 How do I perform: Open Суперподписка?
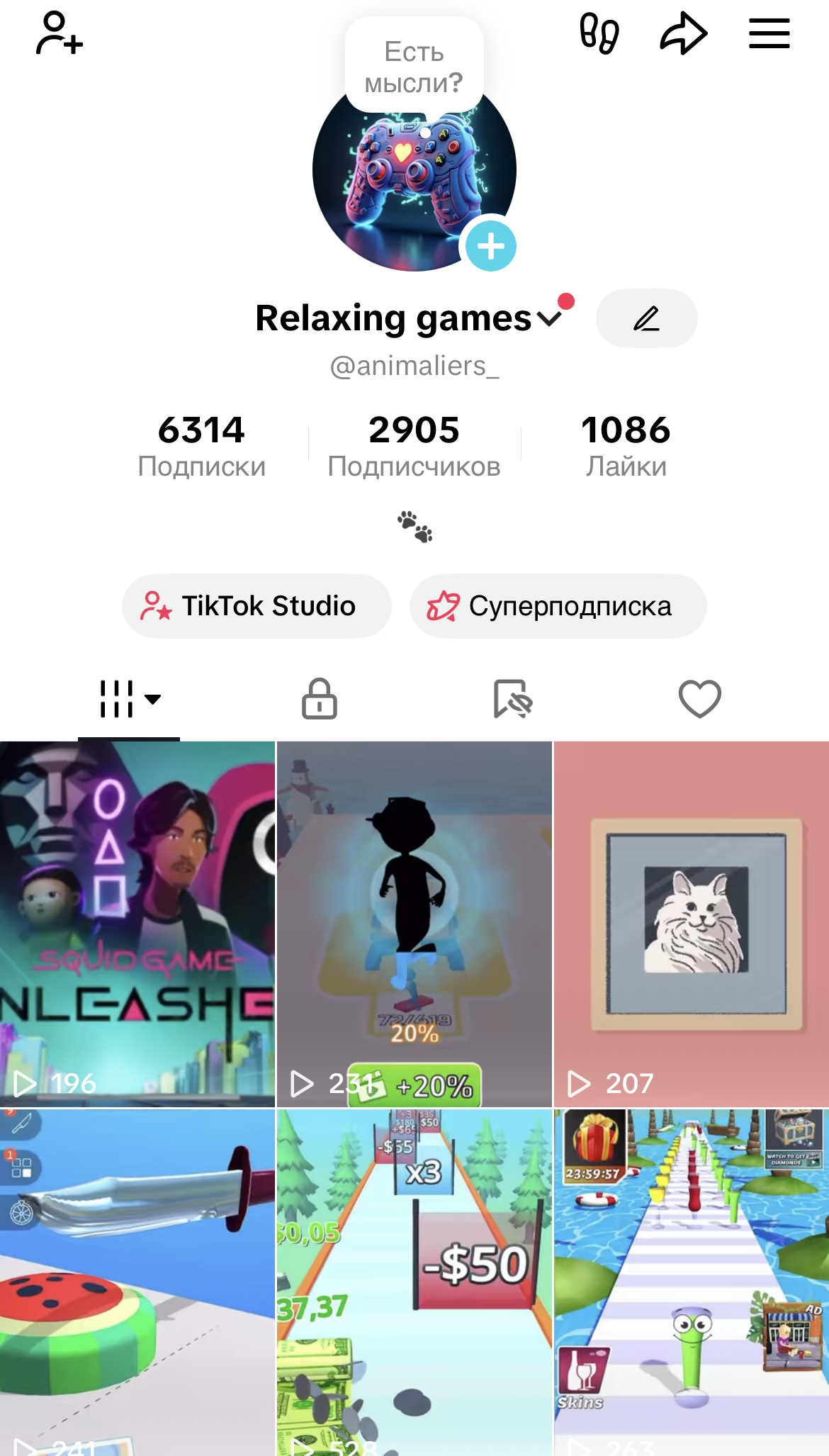(558, 606)
